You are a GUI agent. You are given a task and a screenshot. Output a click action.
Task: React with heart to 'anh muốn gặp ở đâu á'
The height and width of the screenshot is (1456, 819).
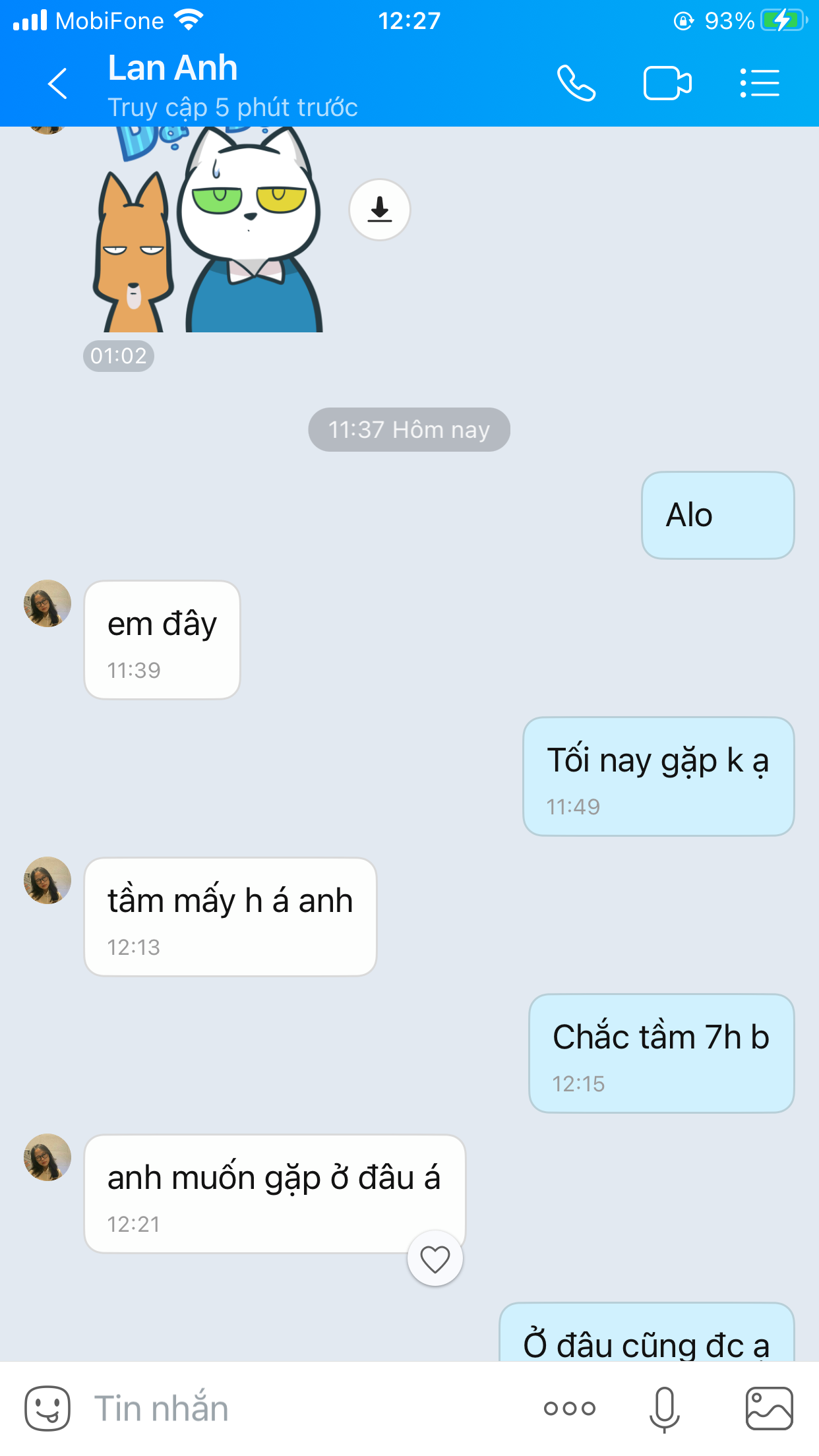(x=435, y=1259)
